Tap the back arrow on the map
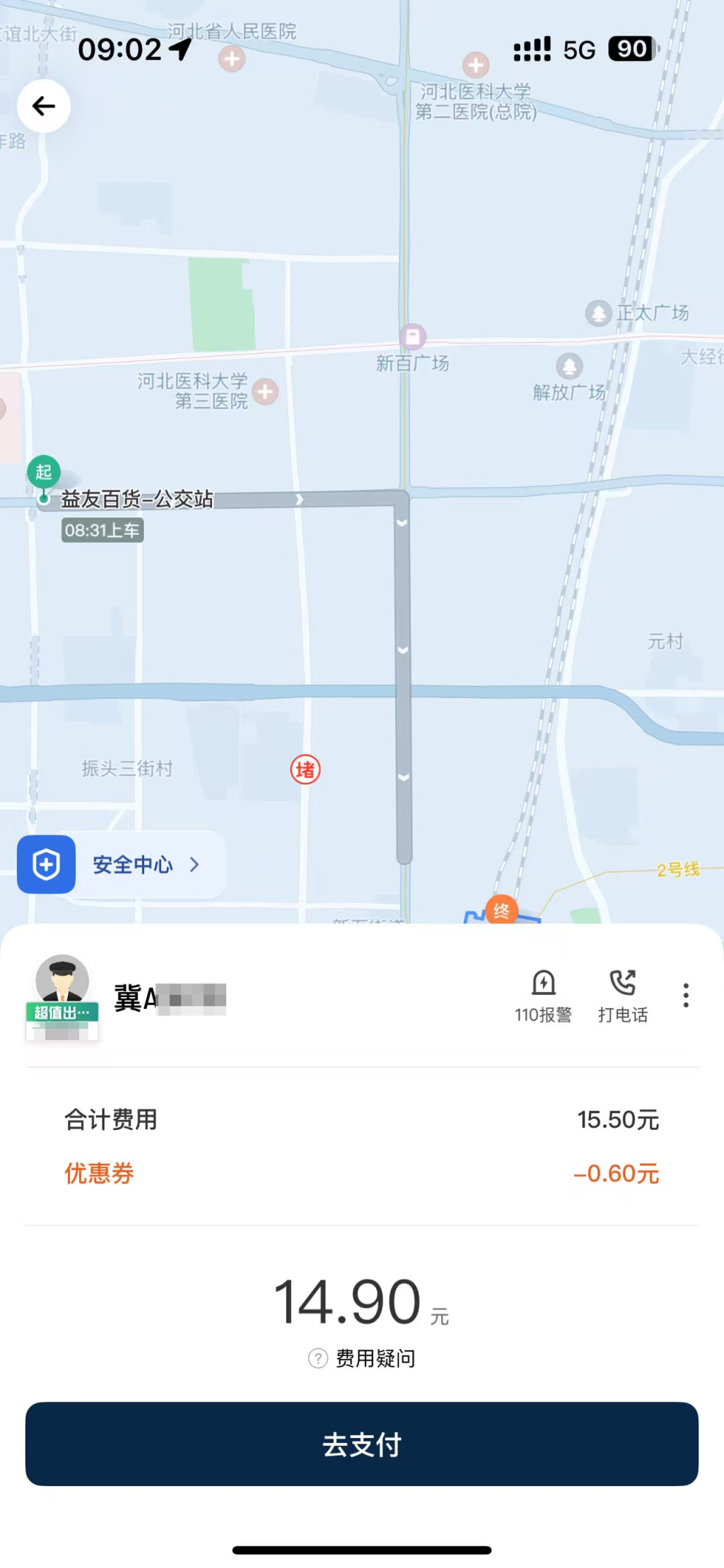This screenshot has width=724, height=1568. (44, 105)
